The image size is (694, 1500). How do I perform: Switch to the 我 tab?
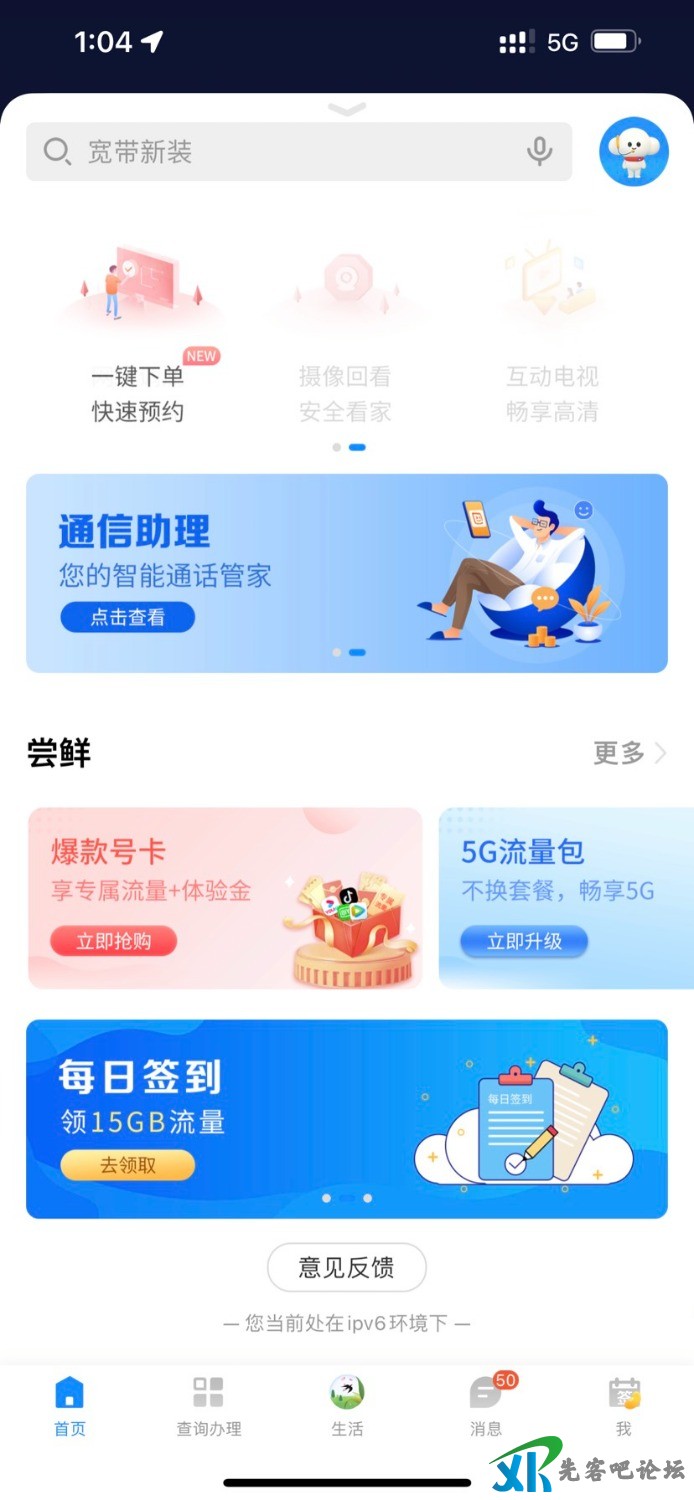coord(624,1405)
